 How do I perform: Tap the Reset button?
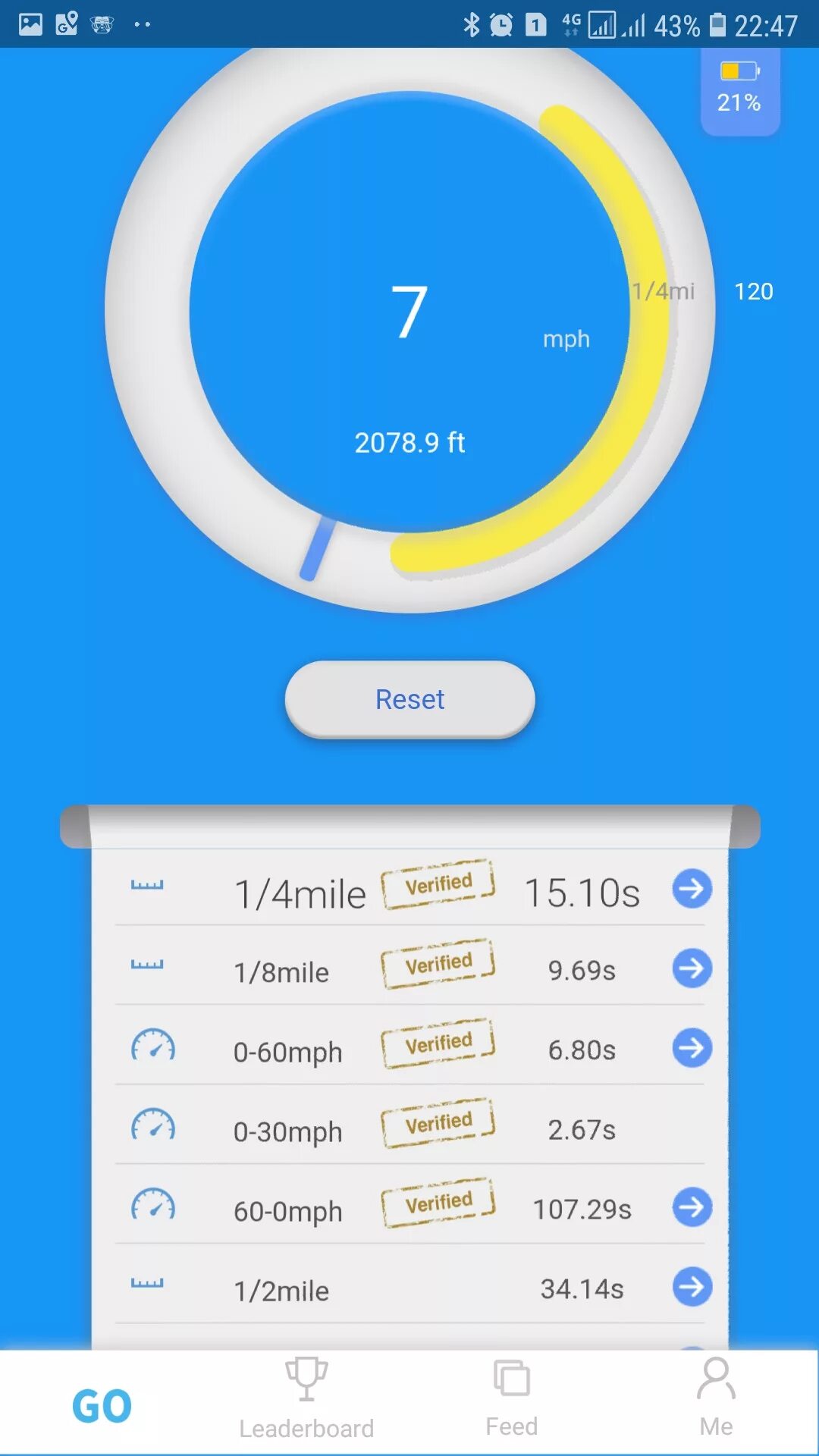coord(409,698)
